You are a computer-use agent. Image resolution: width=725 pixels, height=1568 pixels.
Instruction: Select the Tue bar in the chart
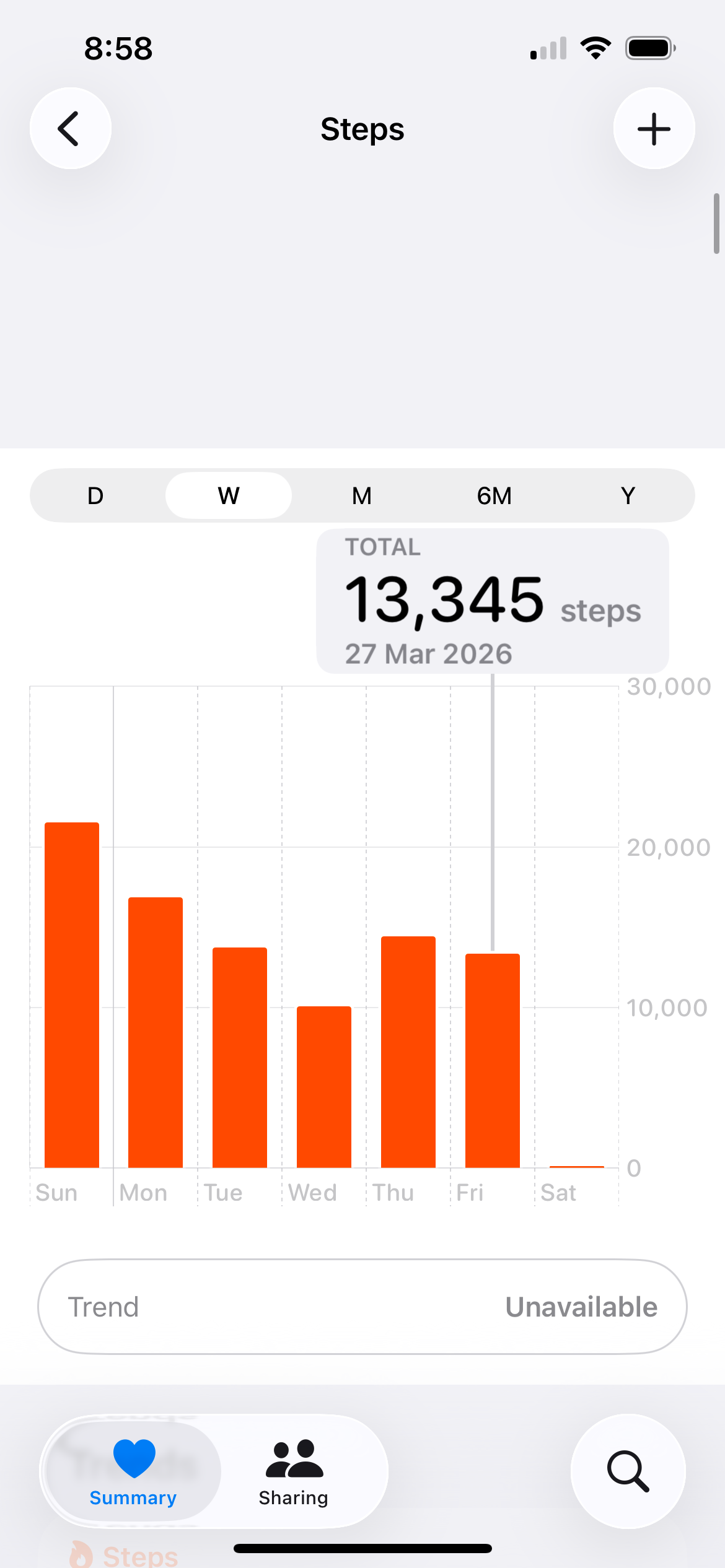point(240,1057)
